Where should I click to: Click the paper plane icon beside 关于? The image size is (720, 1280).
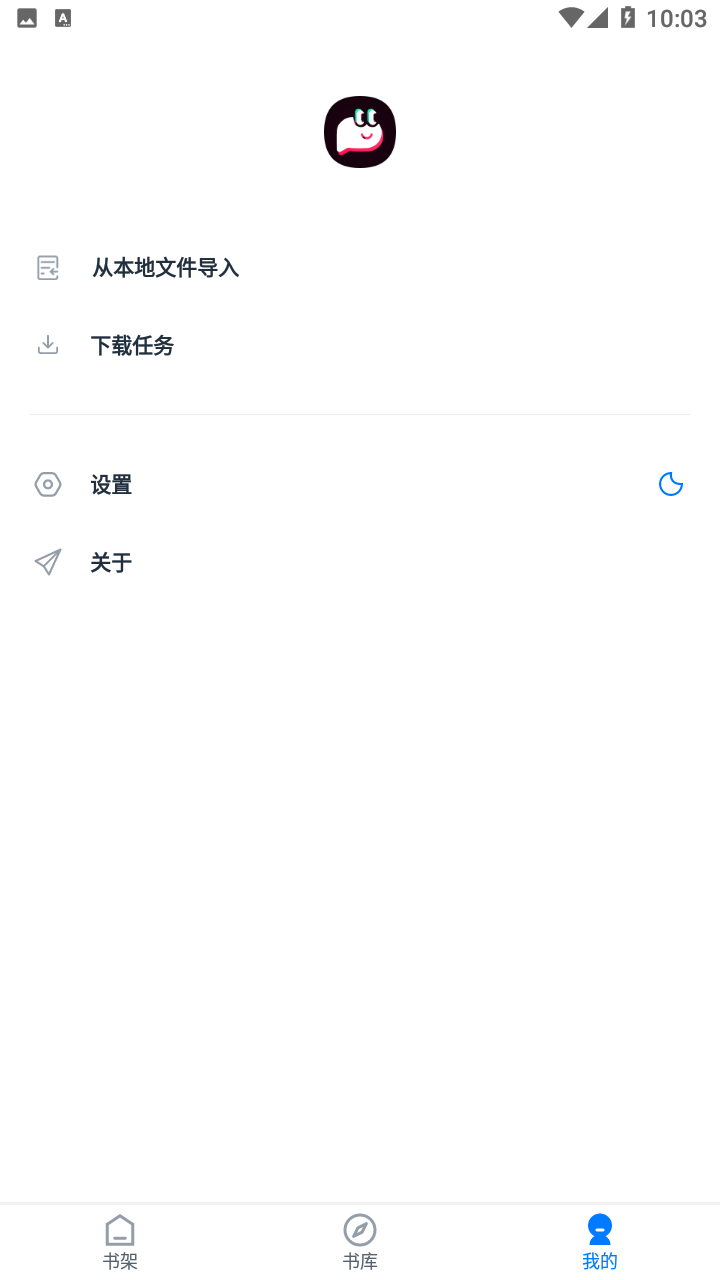47,562
